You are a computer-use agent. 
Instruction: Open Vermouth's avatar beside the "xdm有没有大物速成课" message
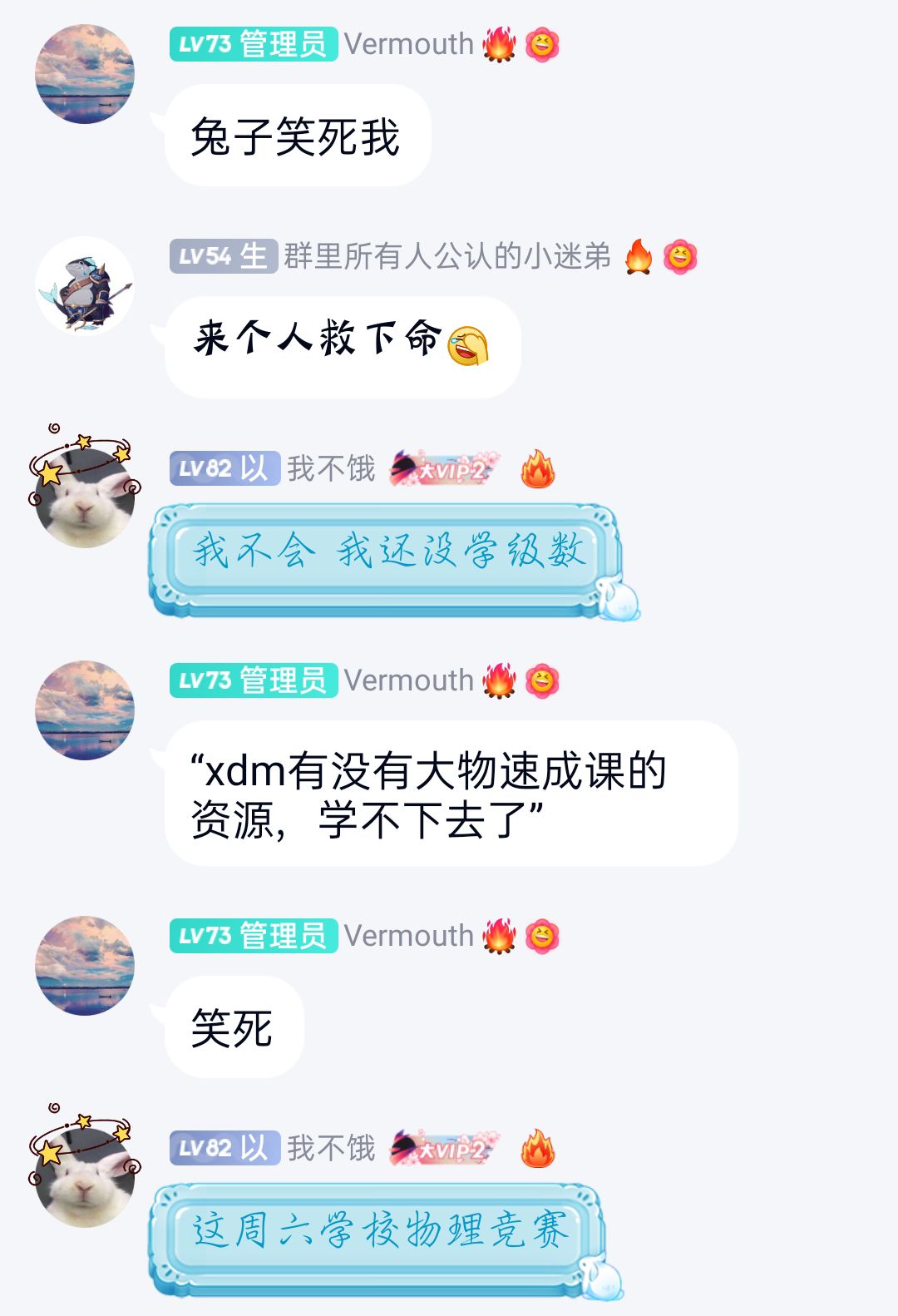pos(85,710)
